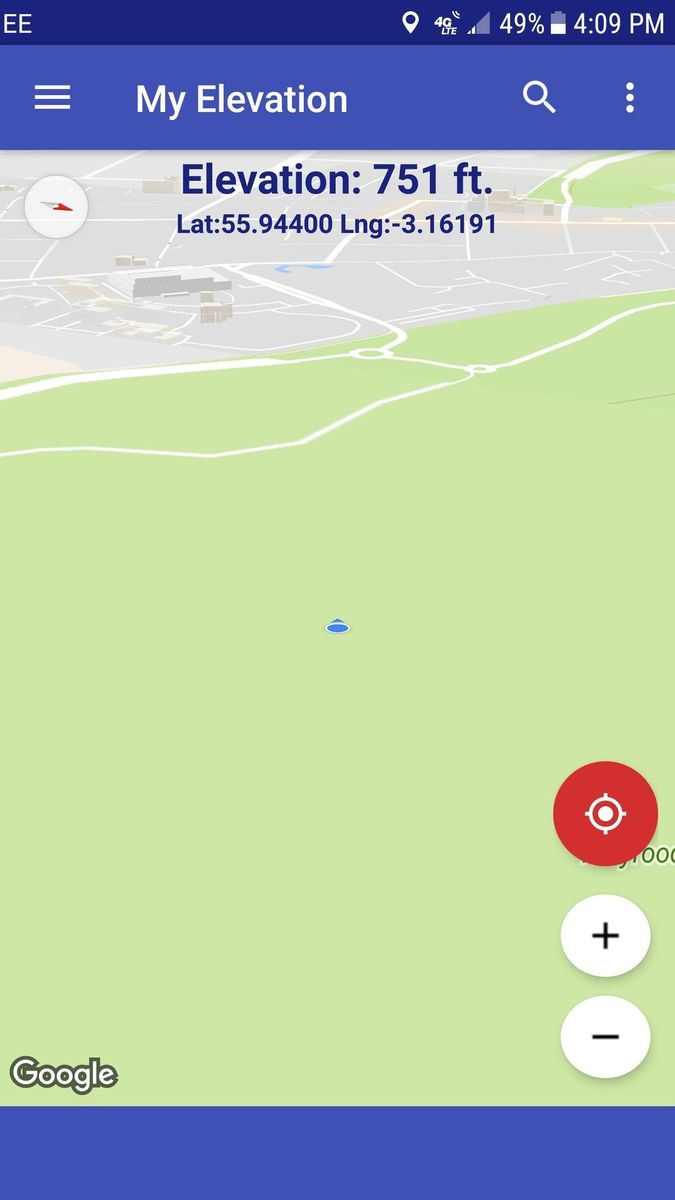The image size is (675, 1200).
Task: Open the search magnifier in app bar
Action: coord(539,98)
